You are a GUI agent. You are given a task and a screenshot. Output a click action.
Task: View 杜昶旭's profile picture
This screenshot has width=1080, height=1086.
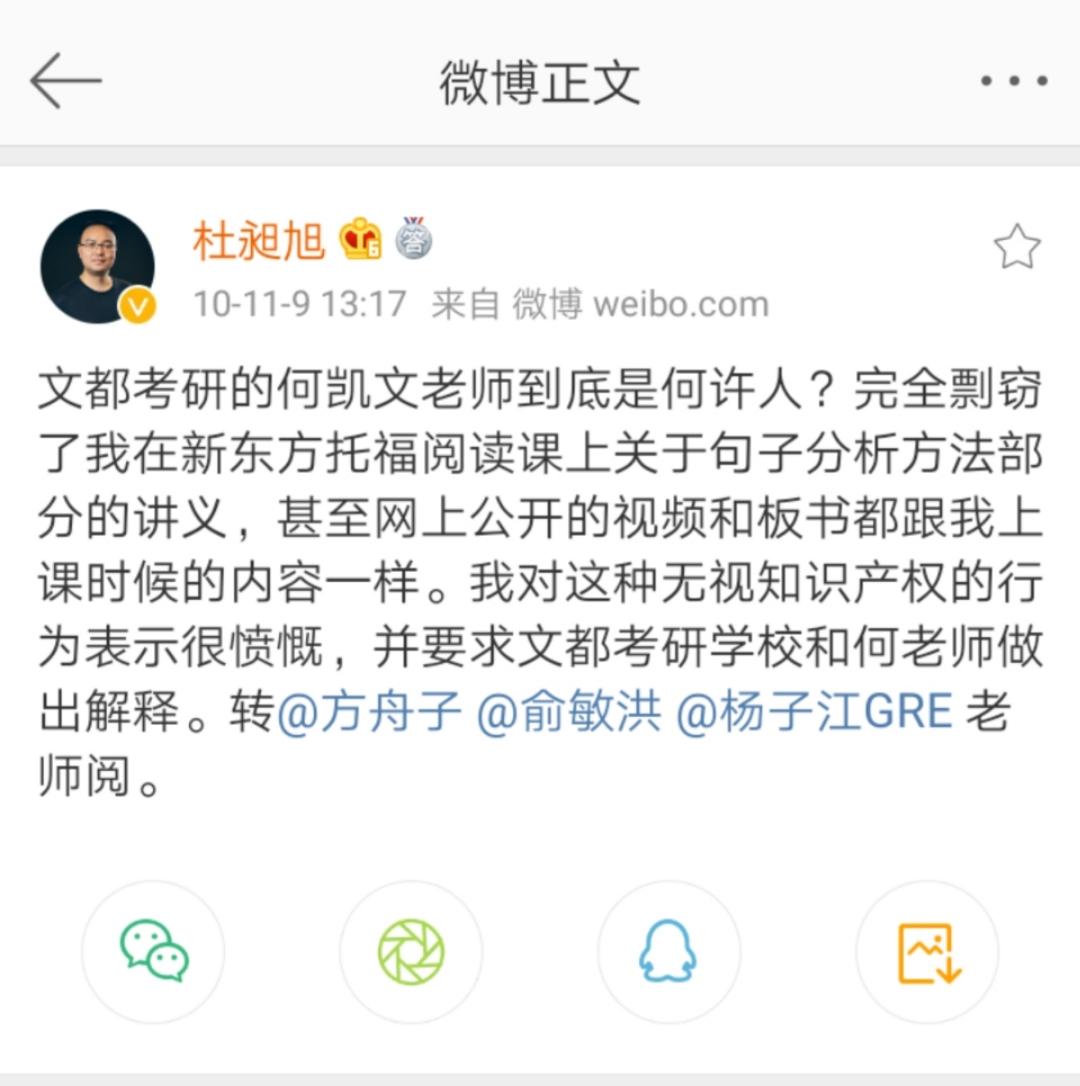tap(98, 265)
